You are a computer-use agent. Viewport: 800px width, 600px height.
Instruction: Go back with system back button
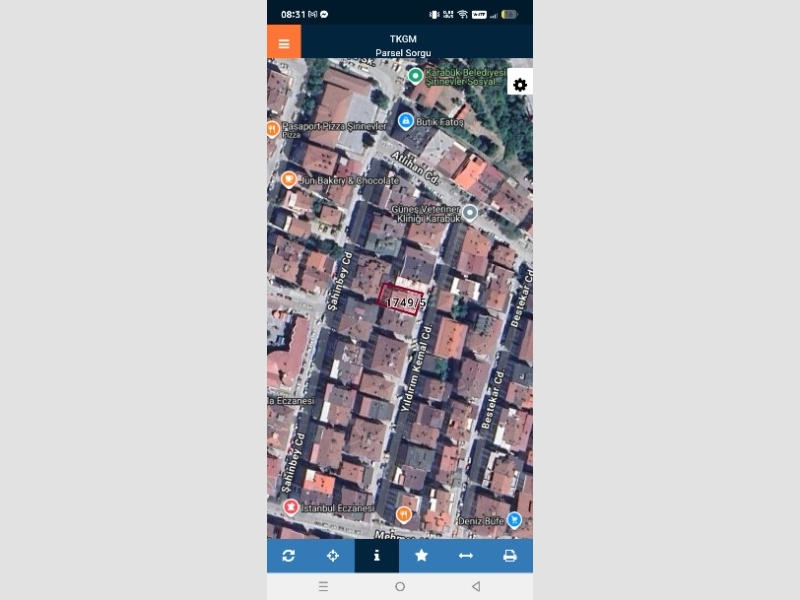coord(476,586)
